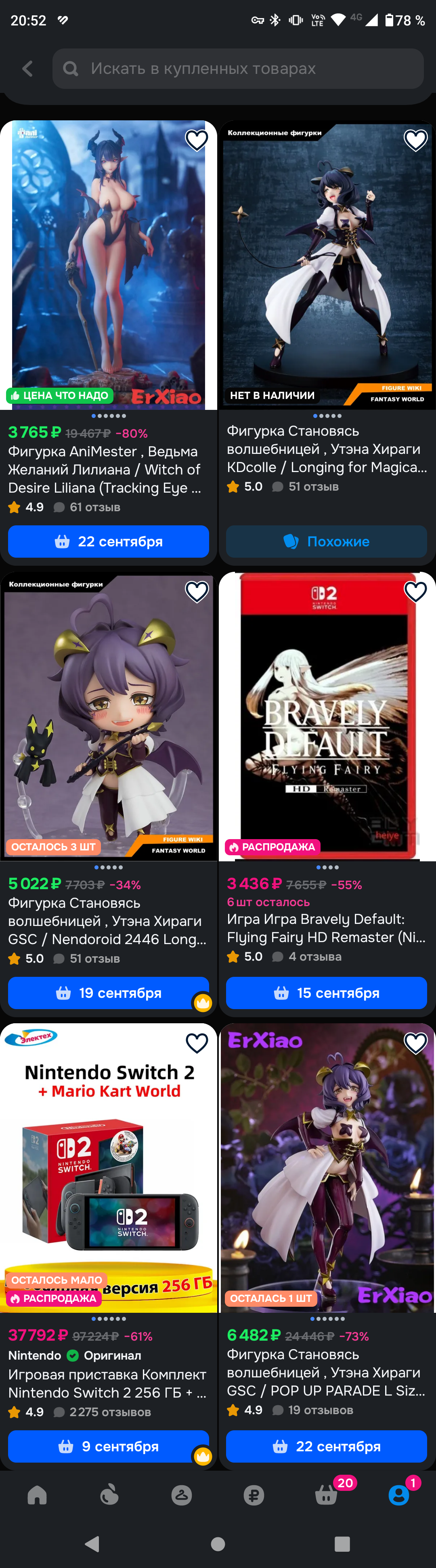The height and width of the screenshot is (1568, 436).
Task: Favorite the POP UP PARADE figure
Action: [415, 1043]
